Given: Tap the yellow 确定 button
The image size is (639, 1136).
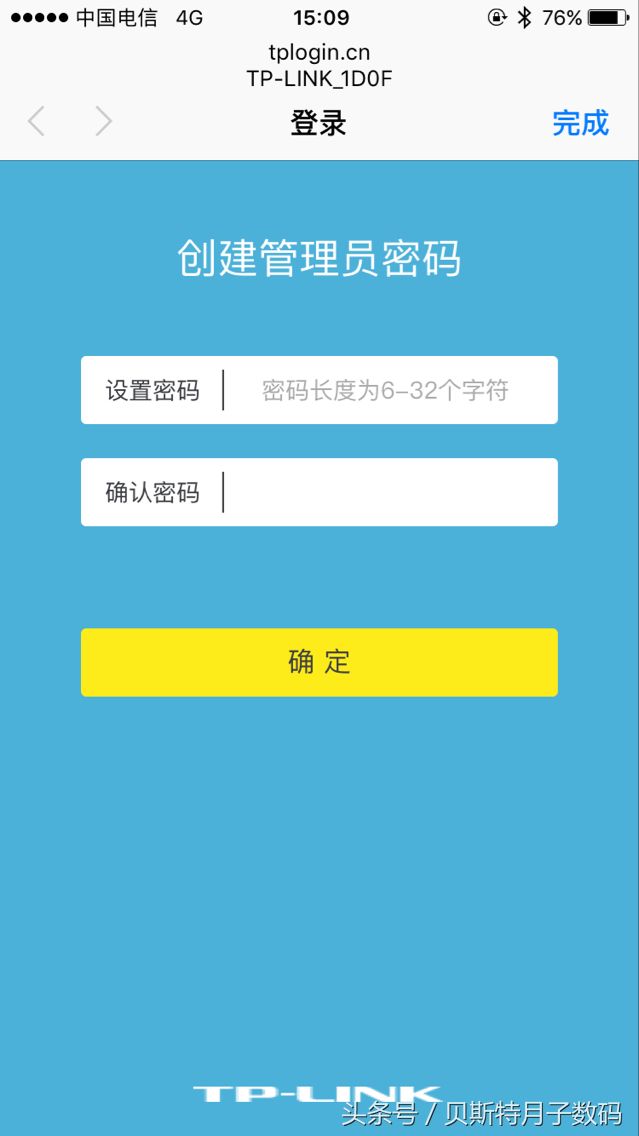Looking at the screenshot, I should pyautogui.click(x=319, y=662).
